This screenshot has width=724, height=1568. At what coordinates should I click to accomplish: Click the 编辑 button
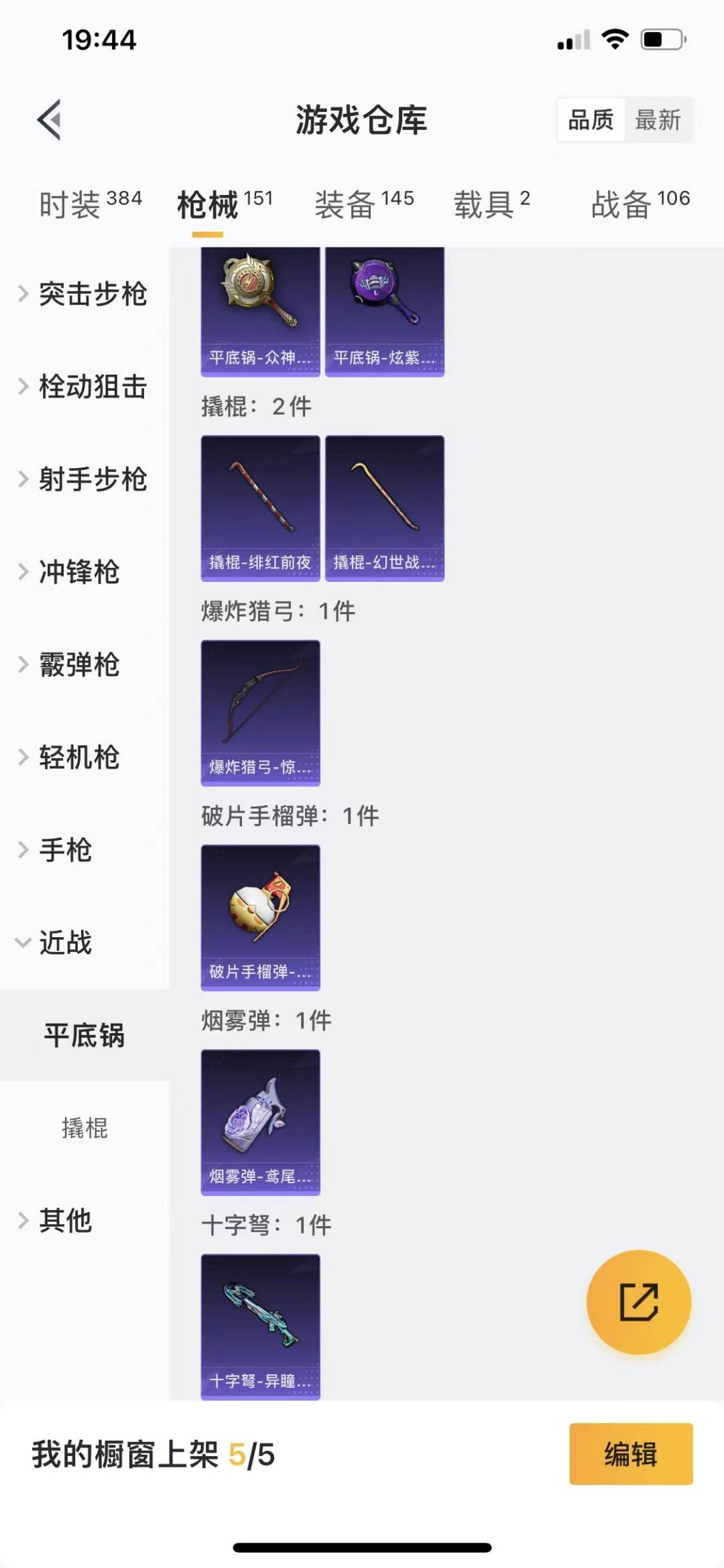coord(630,1454)
